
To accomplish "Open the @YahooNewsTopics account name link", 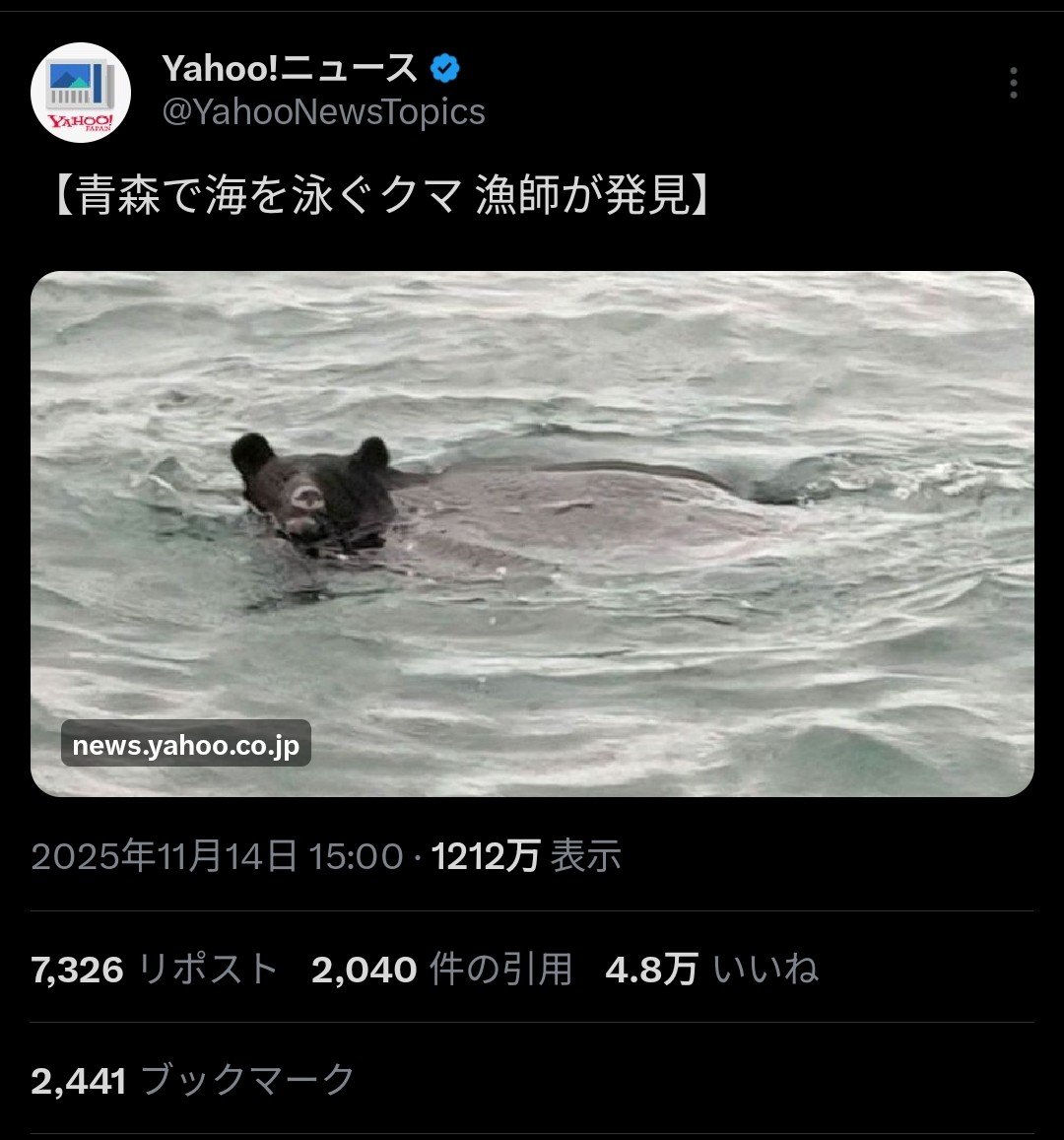I will 323,112.
